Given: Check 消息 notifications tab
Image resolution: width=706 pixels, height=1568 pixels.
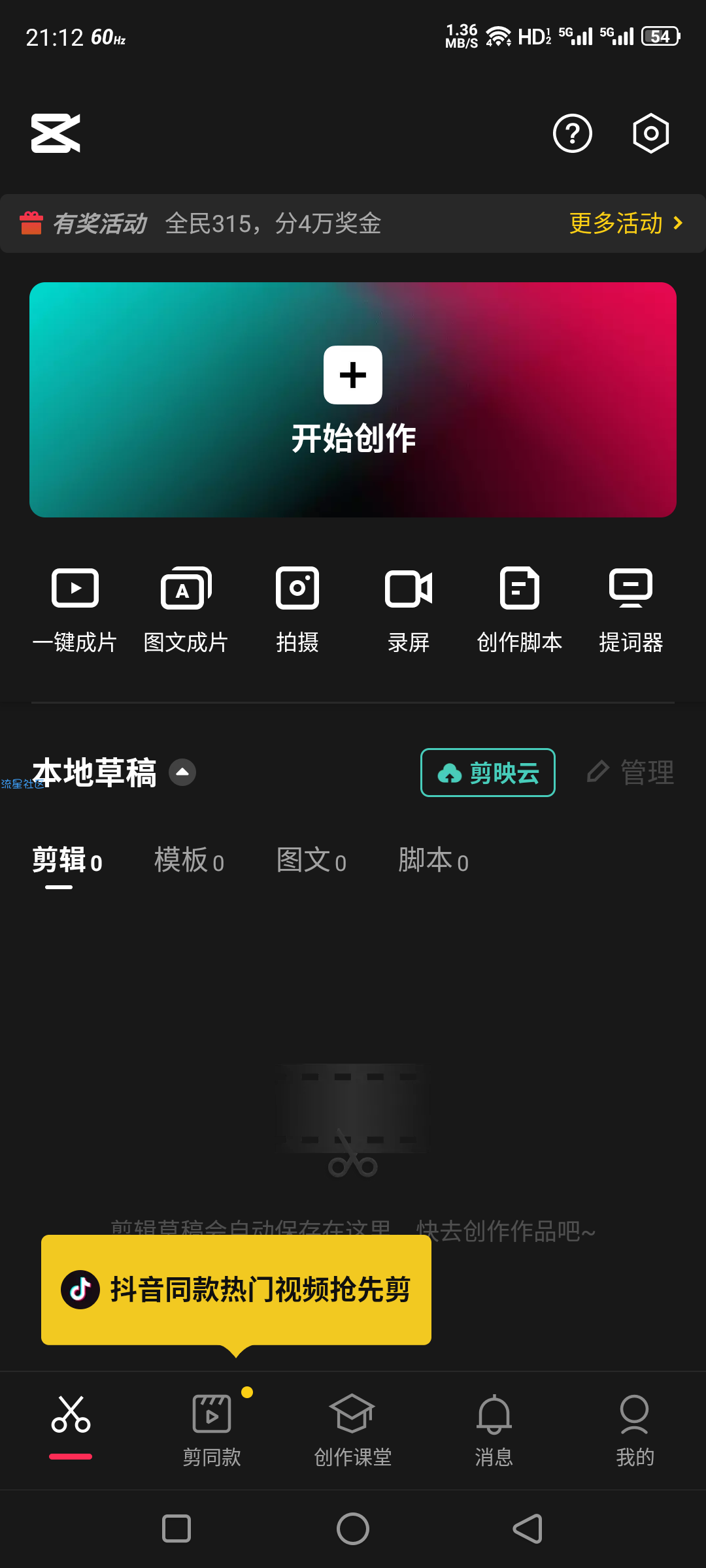Looking at the screenshot, I should click(494, 1429).
